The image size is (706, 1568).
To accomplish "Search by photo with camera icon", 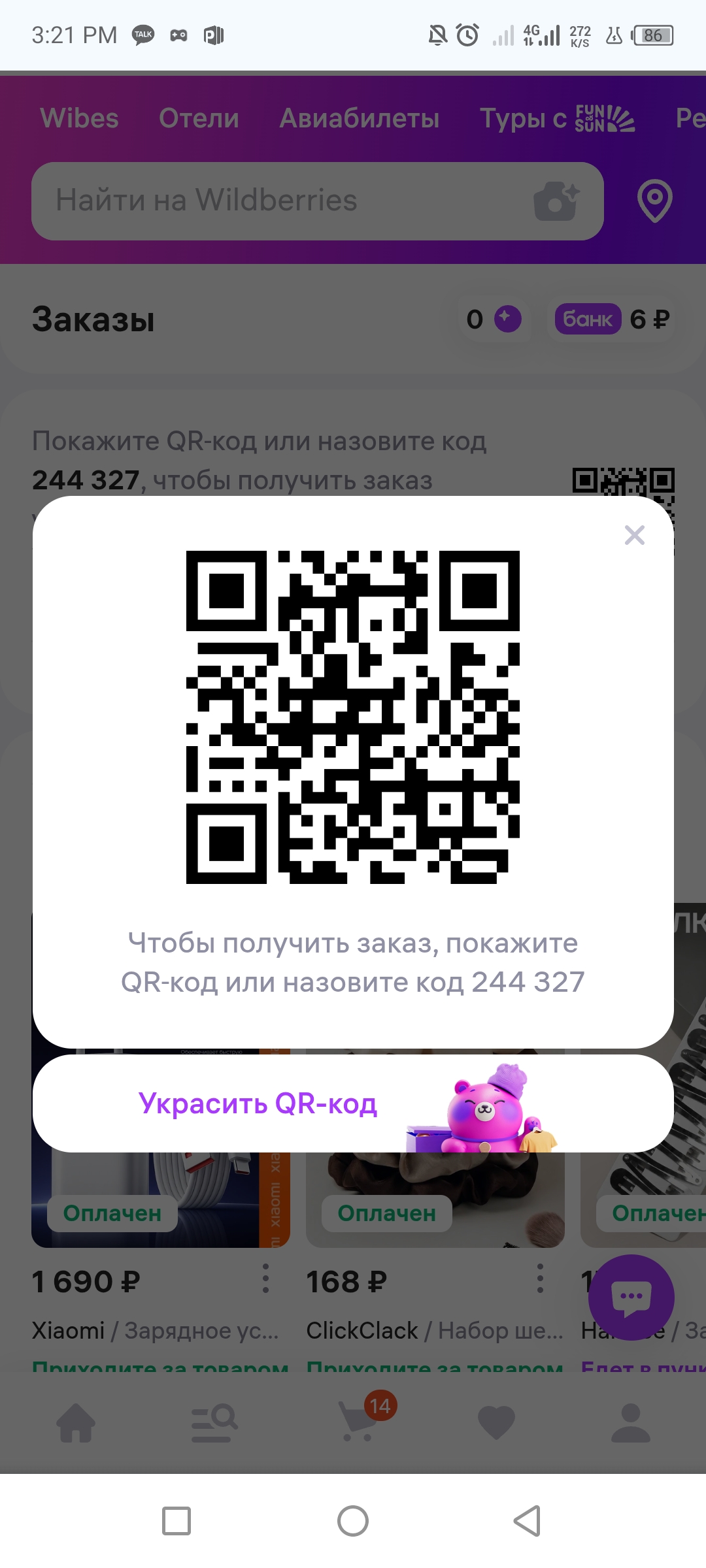I will (x=556, y=201).
